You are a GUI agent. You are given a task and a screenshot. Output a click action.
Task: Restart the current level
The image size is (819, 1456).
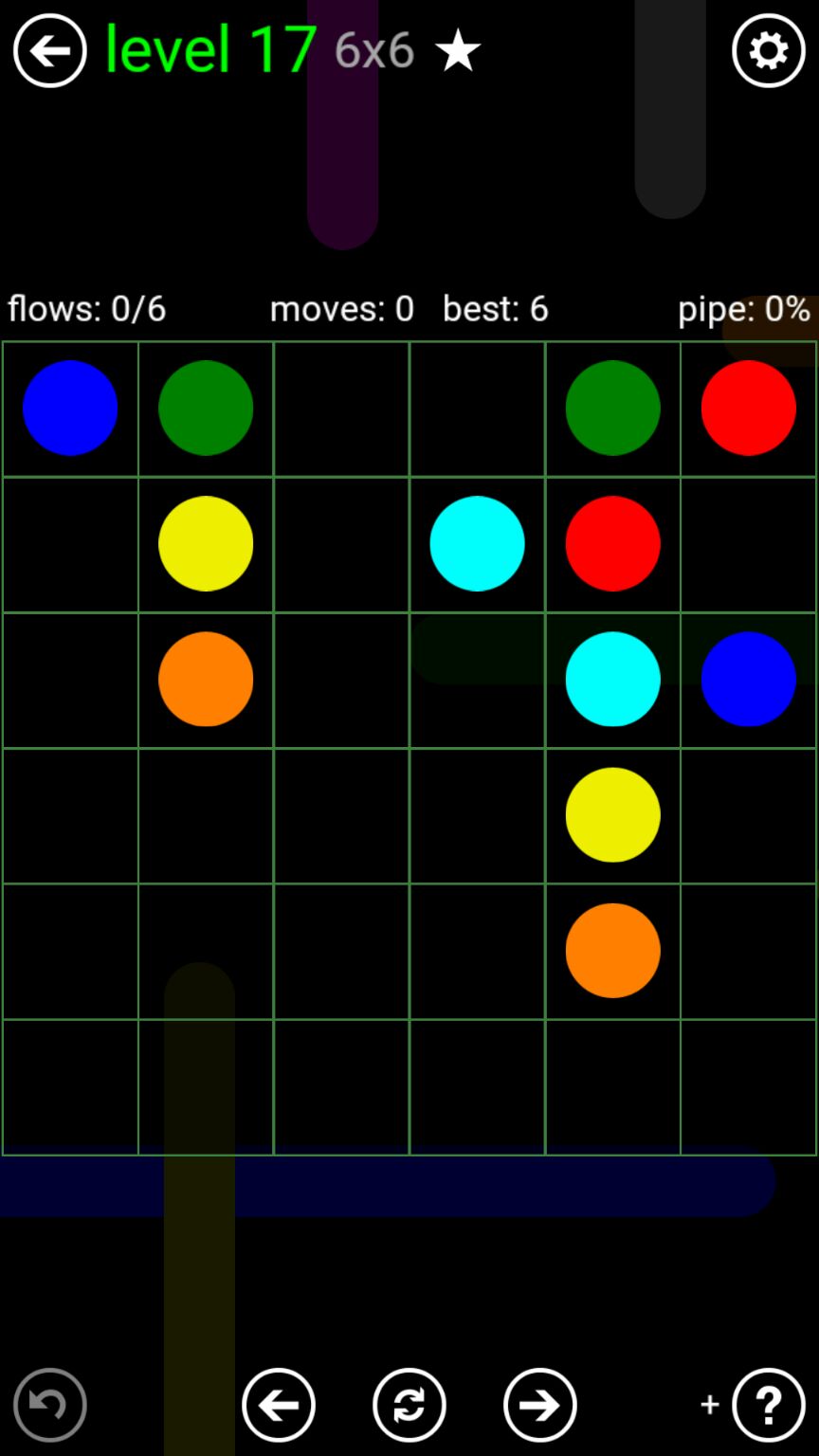409,1405
